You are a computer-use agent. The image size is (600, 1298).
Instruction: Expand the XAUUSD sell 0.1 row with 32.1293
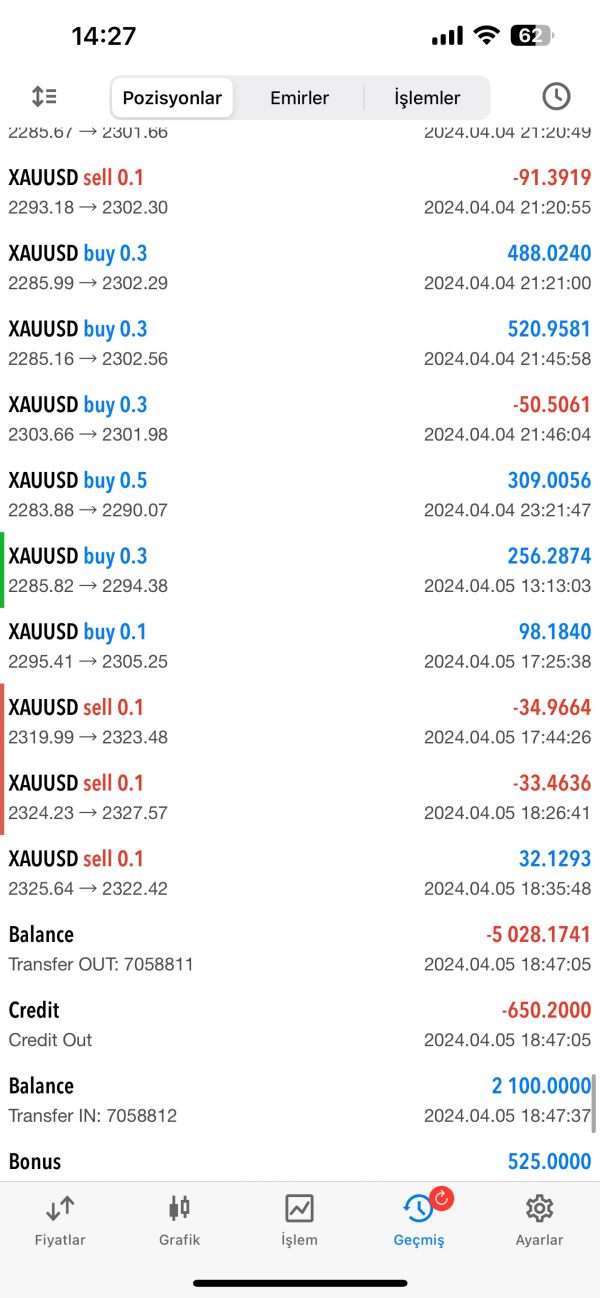point(300,873)
